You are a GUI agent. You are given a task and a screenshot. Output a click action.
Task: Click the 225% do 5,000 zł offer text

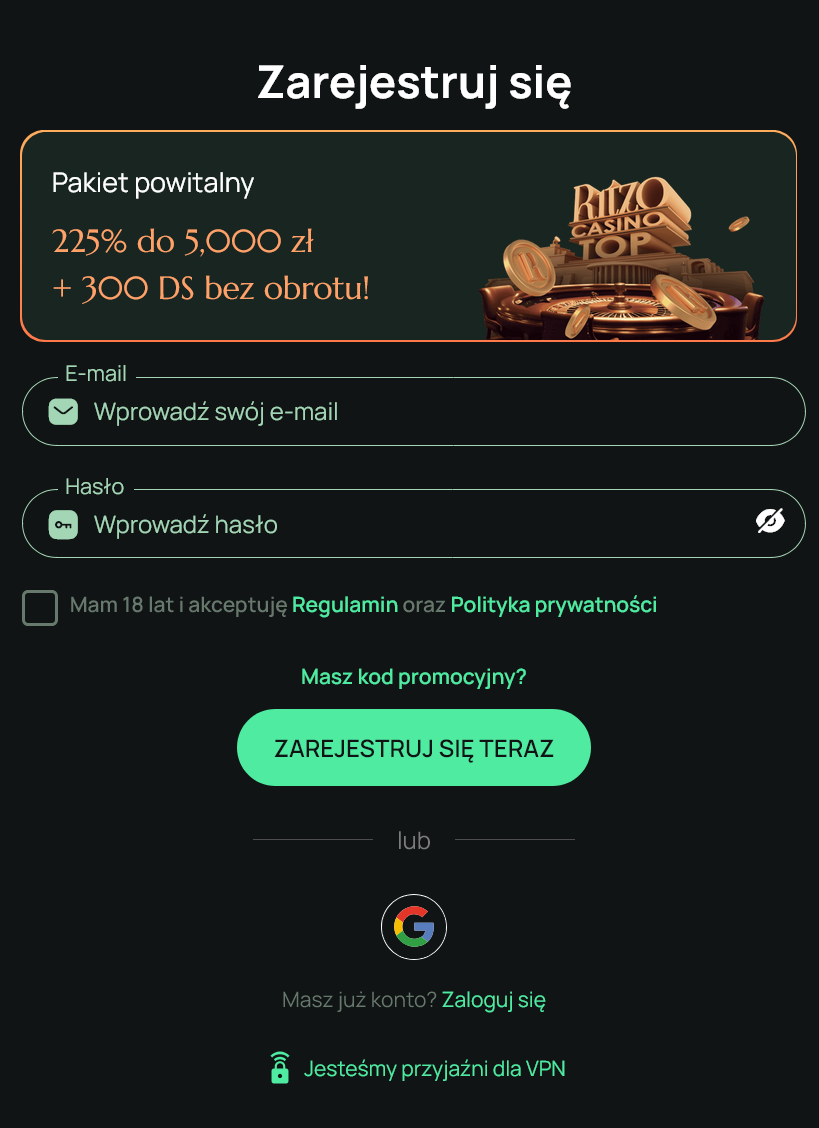point(180,241)
